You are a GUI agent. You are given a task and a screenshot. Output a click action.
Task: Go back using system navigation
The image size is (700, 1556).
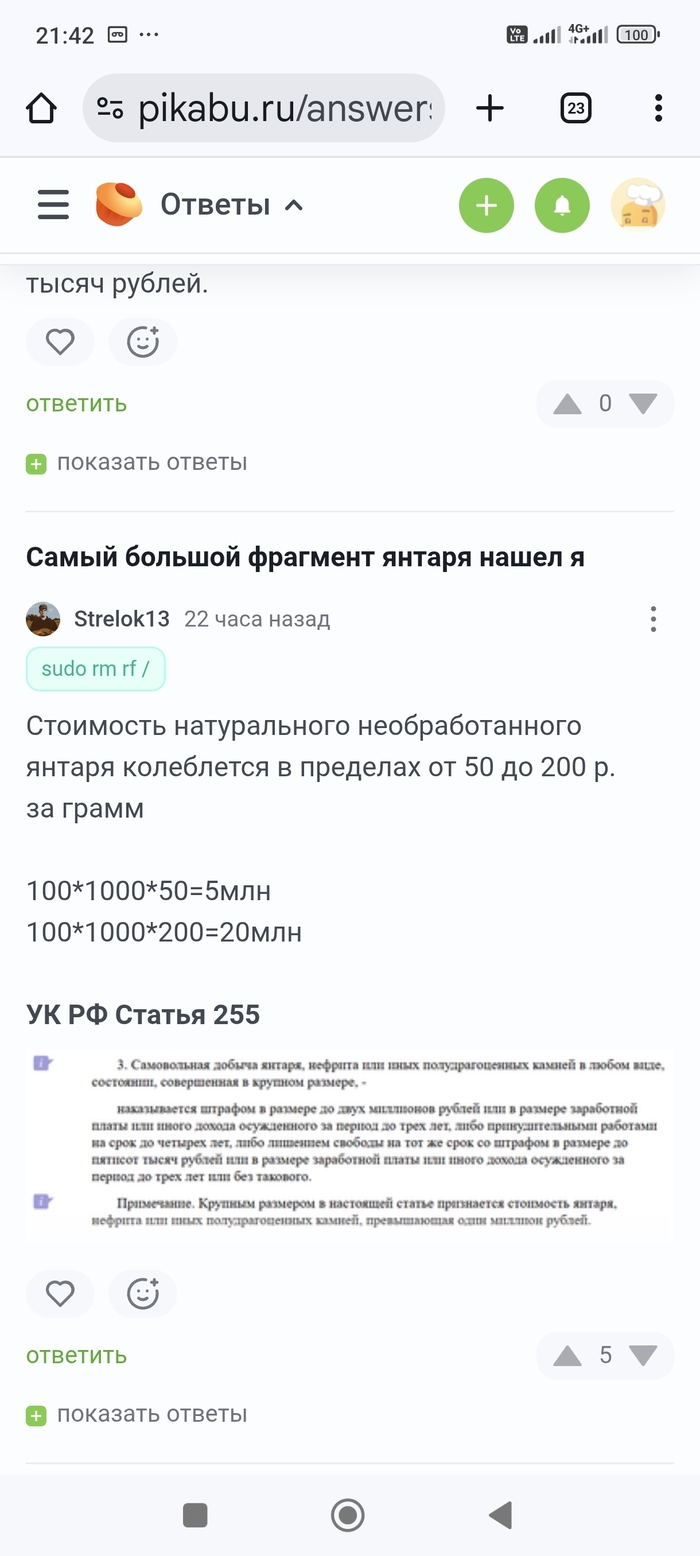click(x=500, y=1515)
